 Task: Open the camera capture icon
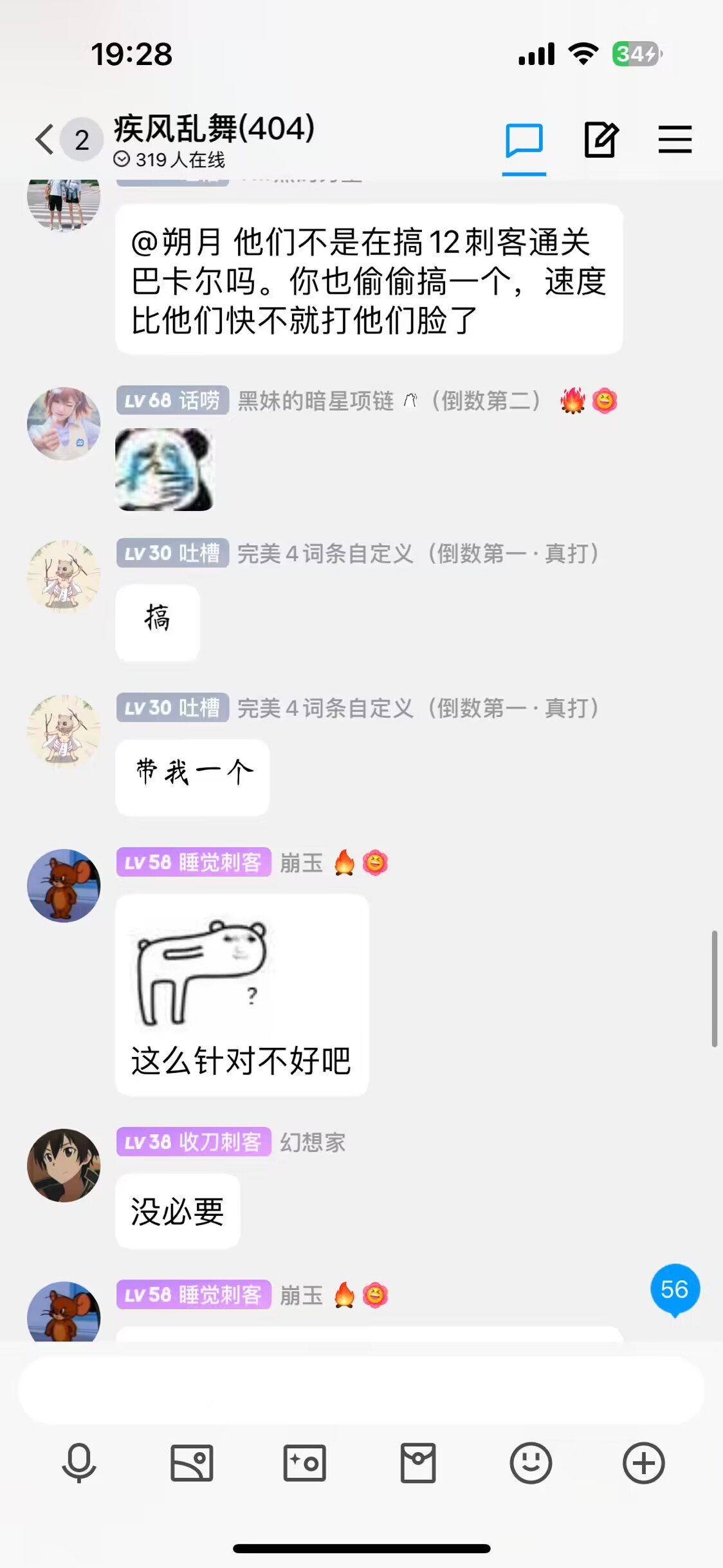pos(304,1462)
